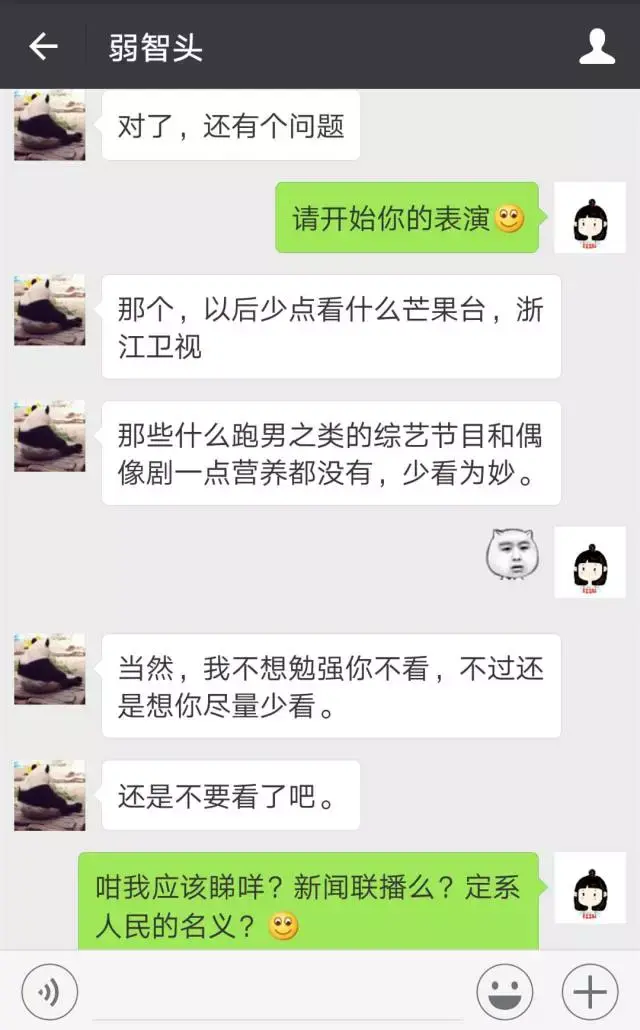Tap the message text field

click(278, 992)
